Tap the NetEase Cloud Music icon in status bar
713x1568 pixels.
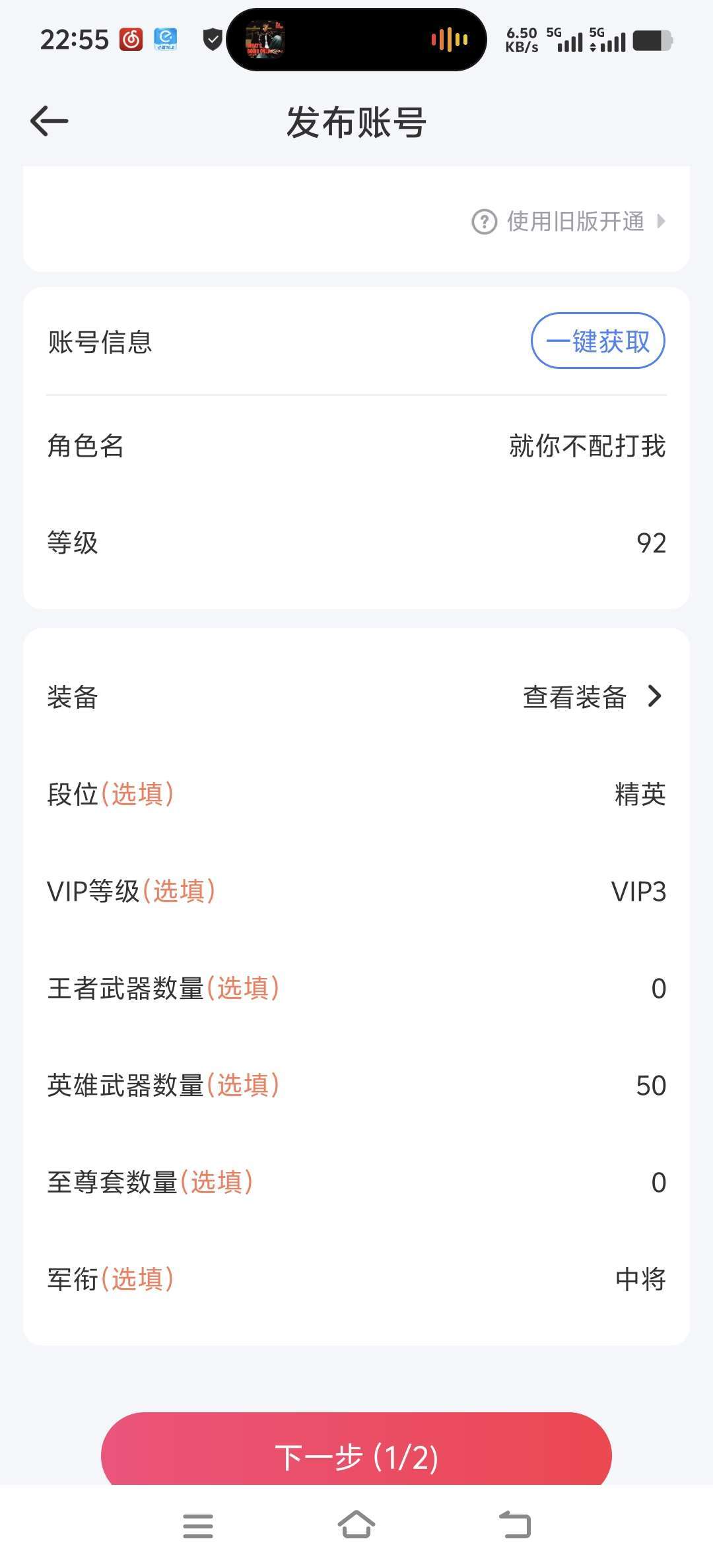click(129, 40)
